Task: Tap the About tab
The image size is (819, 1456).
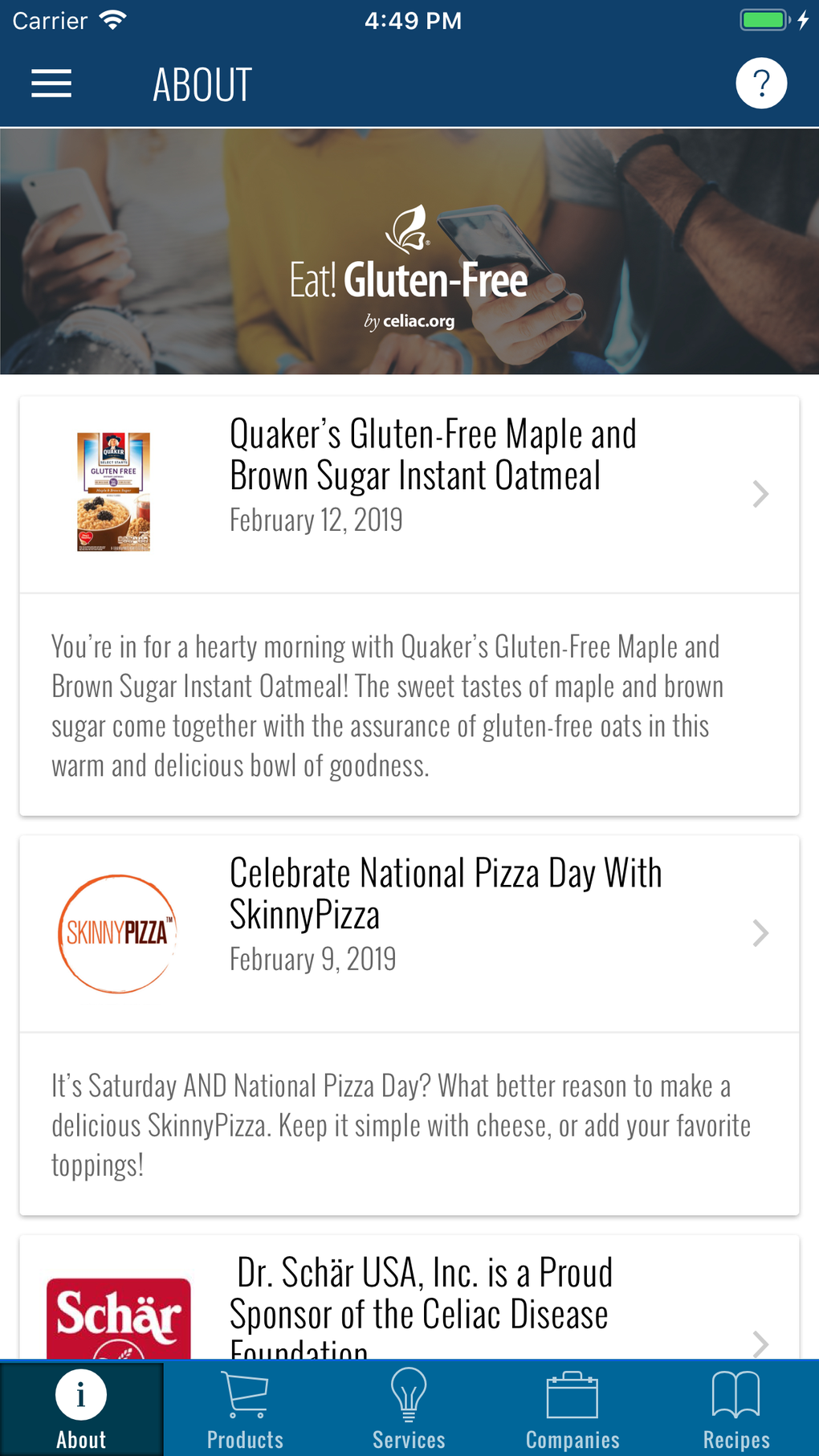Action: tap(81, 1409)
